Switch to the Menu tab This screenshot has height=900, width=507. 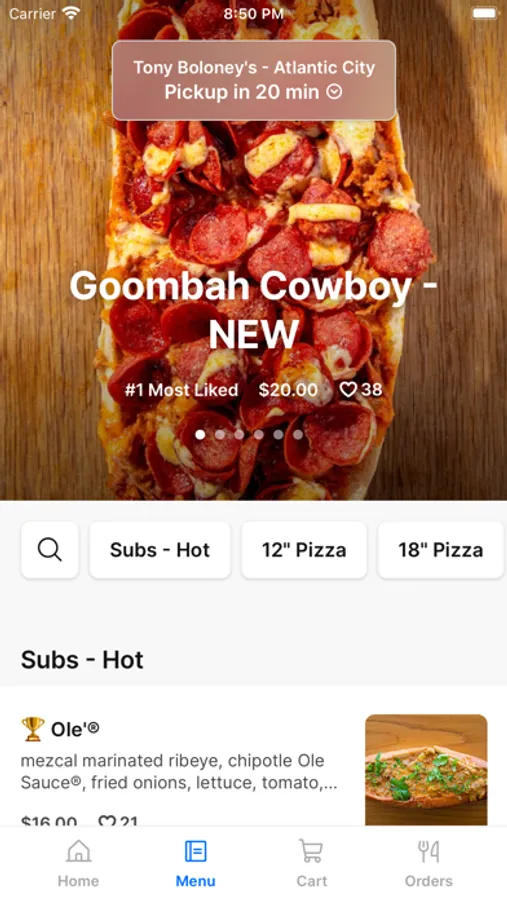click(195, 863)
